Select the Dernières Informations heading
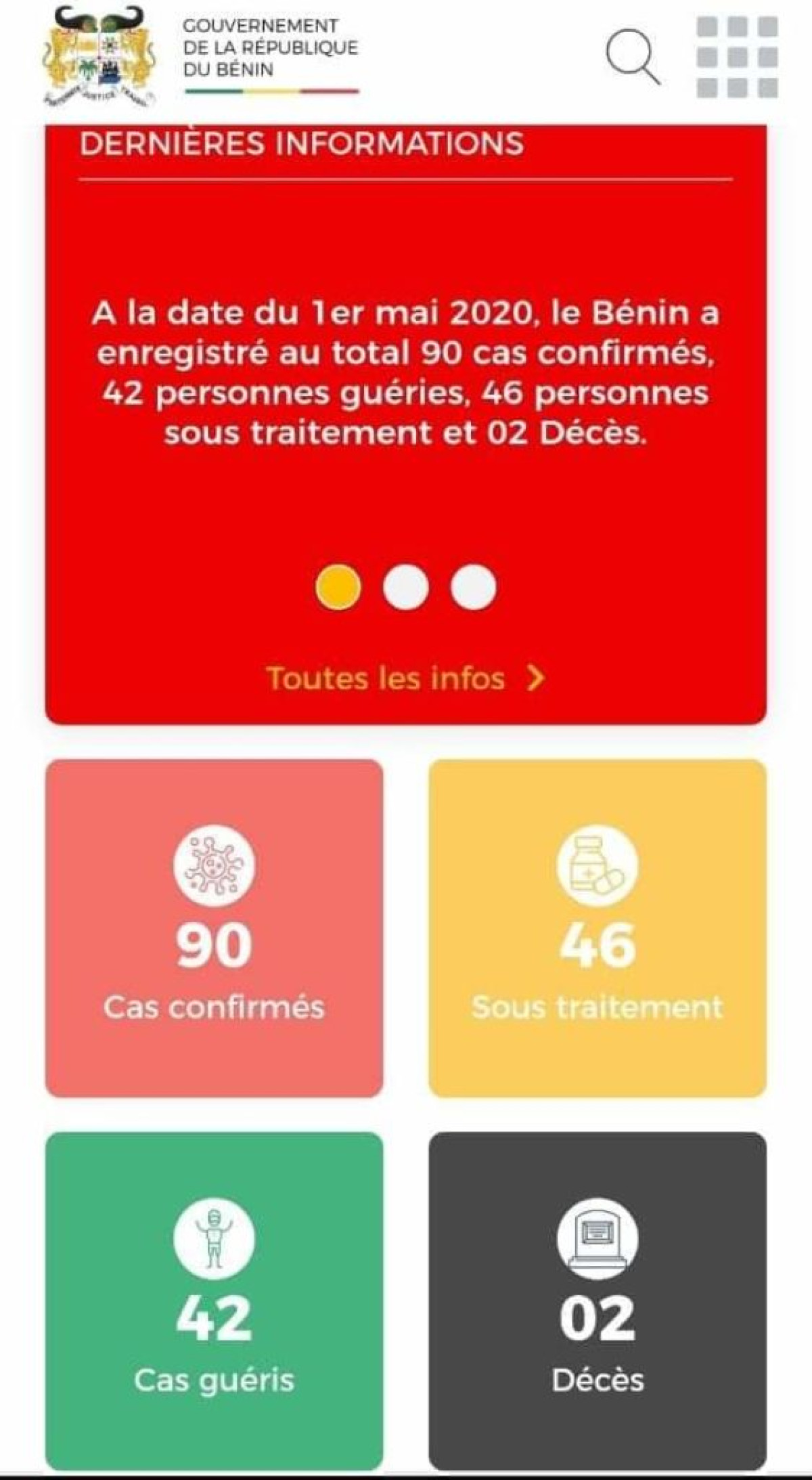The height and width of the screenshot is (1480, 812). click(302, 143)
